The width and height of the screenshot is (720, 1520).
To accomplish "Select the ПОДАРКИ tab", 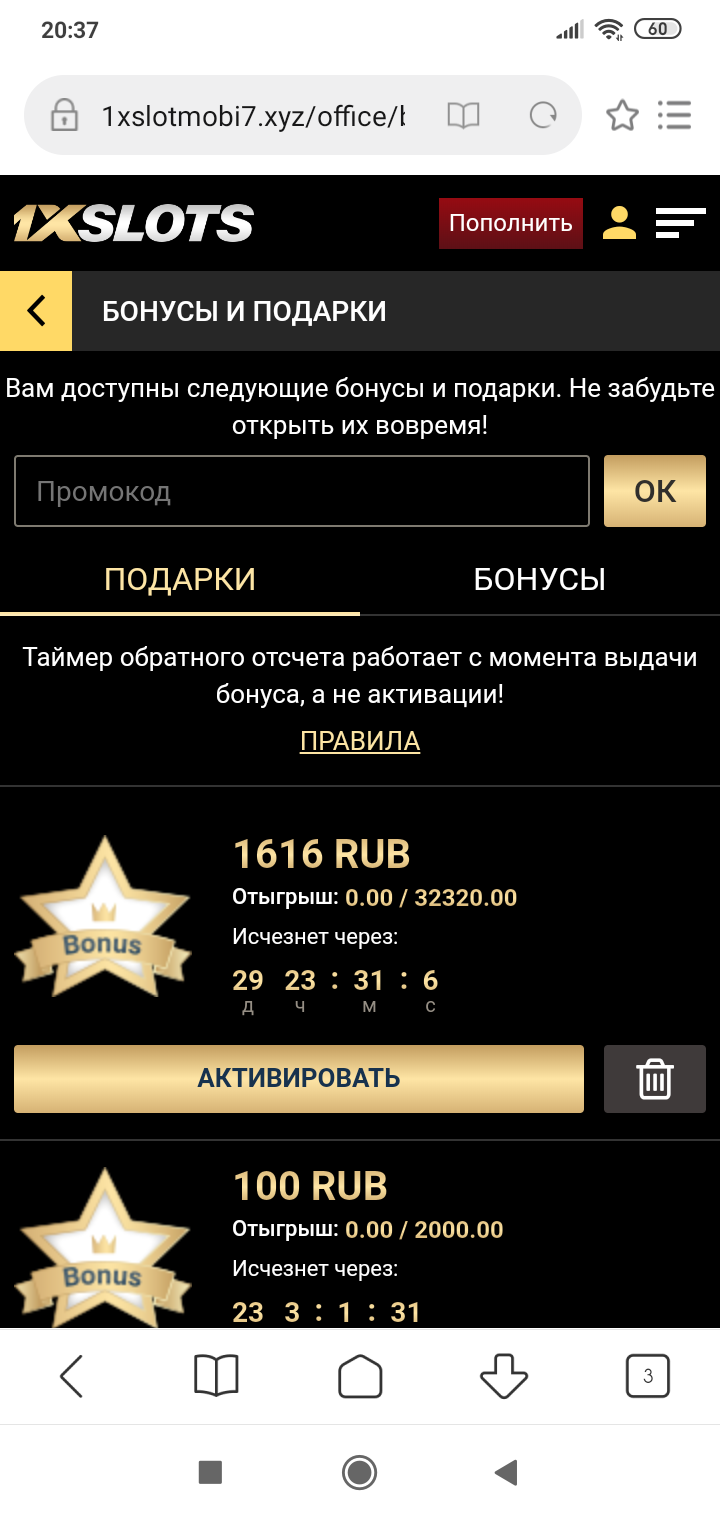I will point(180,578).
